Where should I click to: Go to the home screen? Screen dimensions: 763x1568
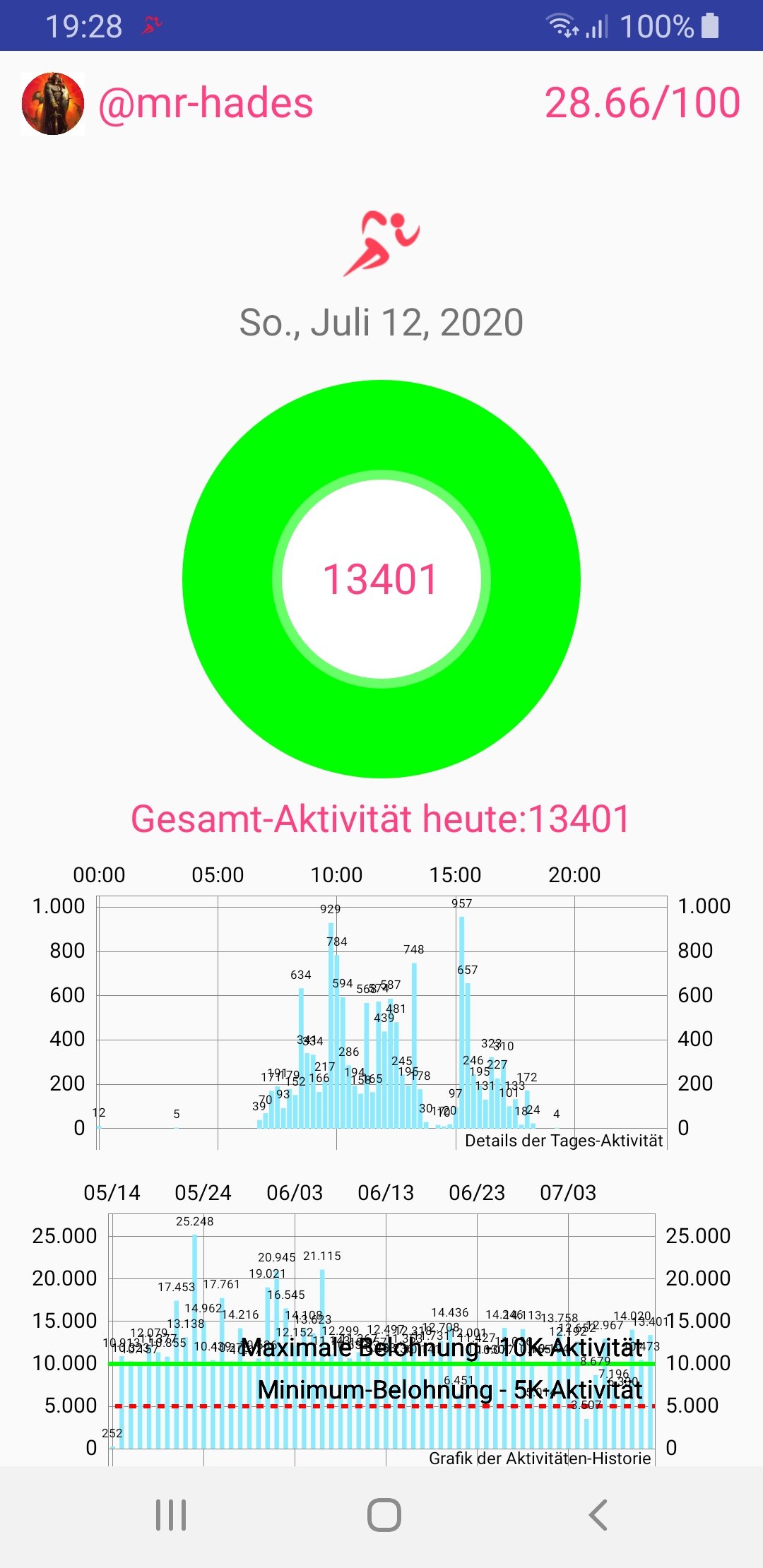pyautogui.click(x=384, y=1515)
